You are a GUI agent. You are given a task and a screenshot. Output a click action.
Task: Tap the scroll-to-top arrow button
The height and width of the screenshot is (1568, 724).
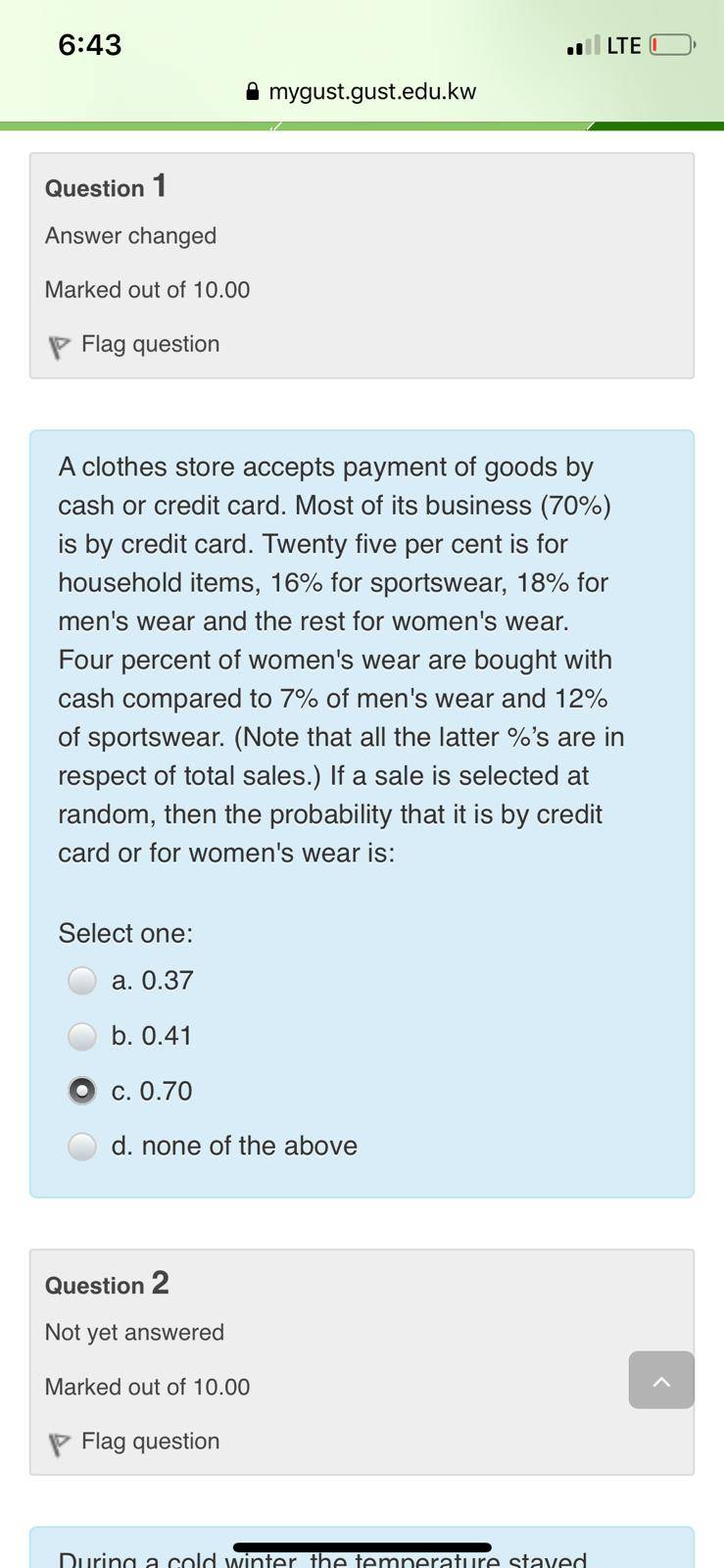[x=661, y=1380]
